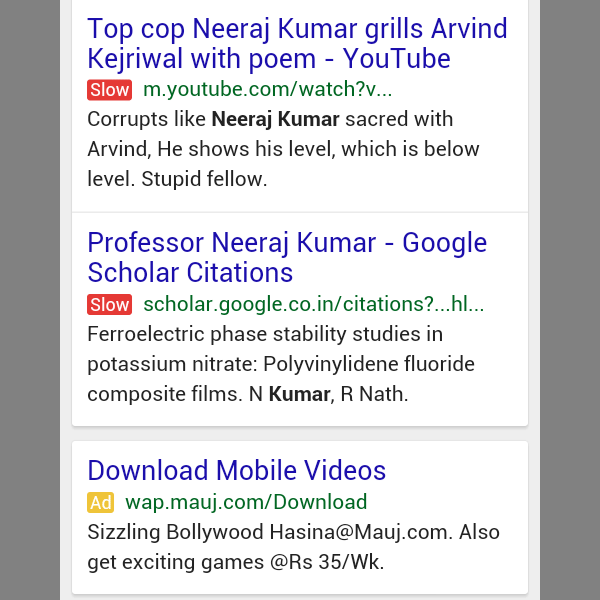
Task: Open the Top cop Neeraj Kumar YouTube result
Action: pos(297,43)
